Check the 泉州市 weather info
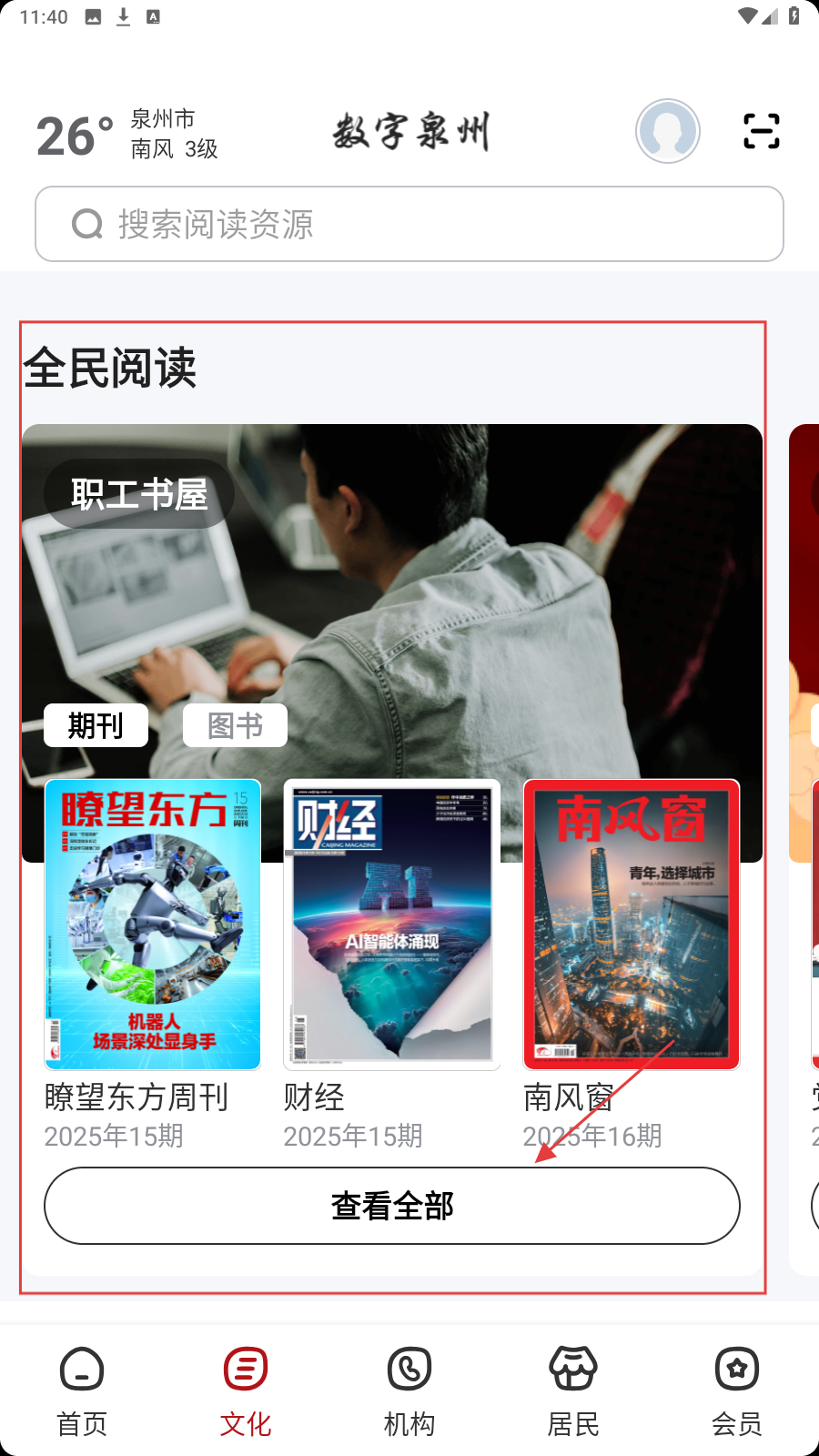This screenshot has height=1456, width=819. (x=127, y=135)
